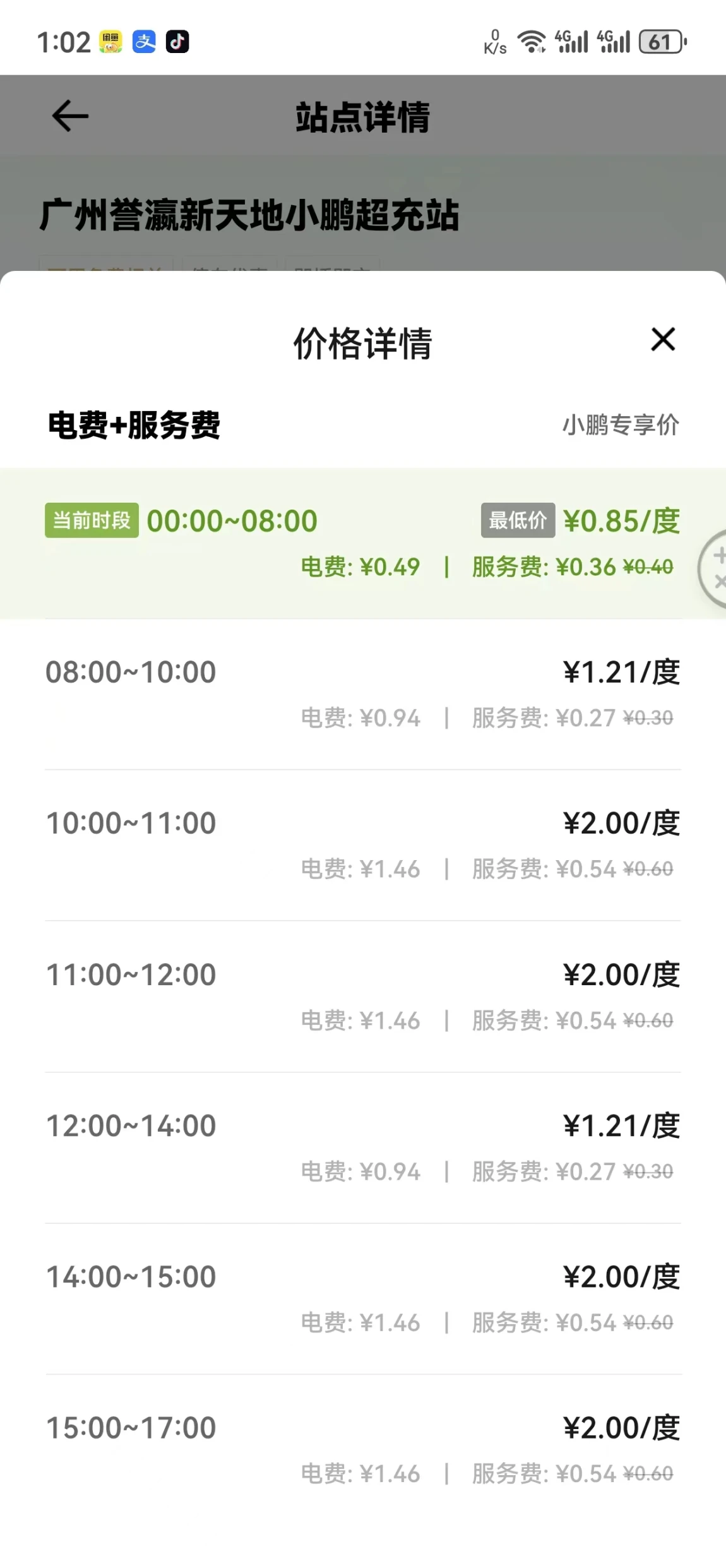Screen dimensions: 726x1568
Task: Close the 价格详情 price details sheet
Action: [x=663, y=340]
